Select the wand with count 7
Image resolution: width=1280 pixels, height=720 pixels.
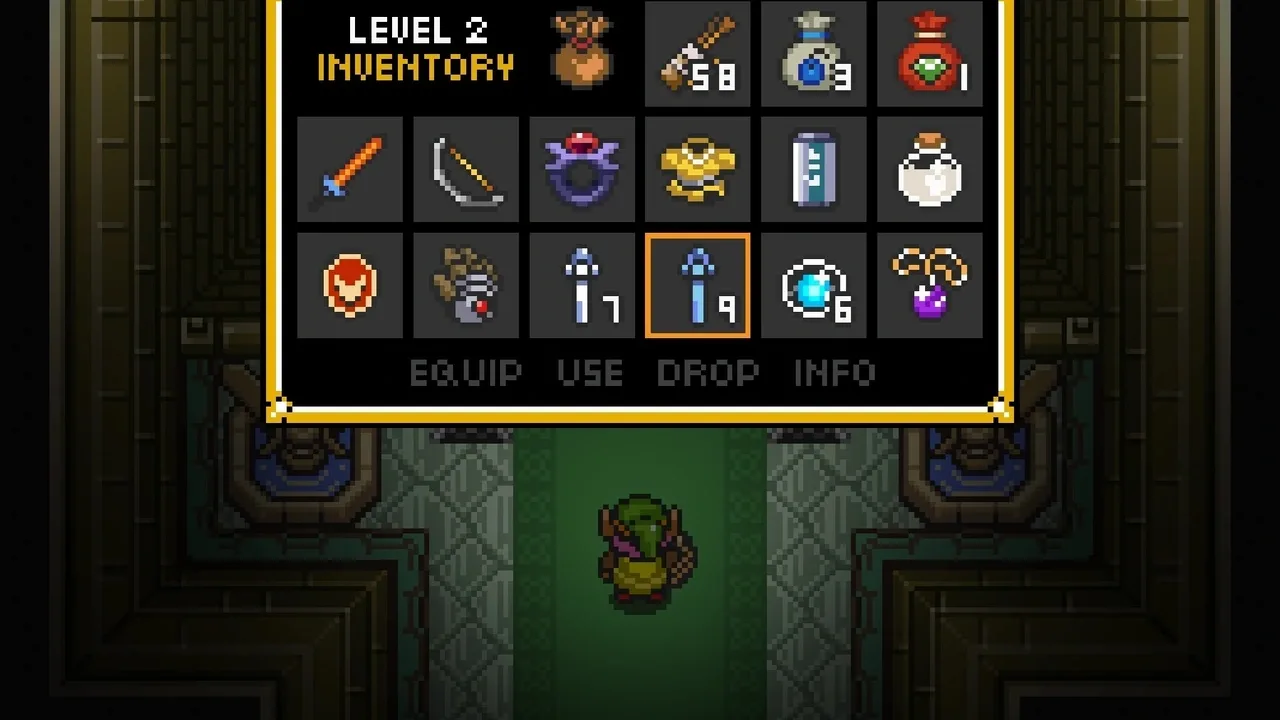(x=582, y=286)
